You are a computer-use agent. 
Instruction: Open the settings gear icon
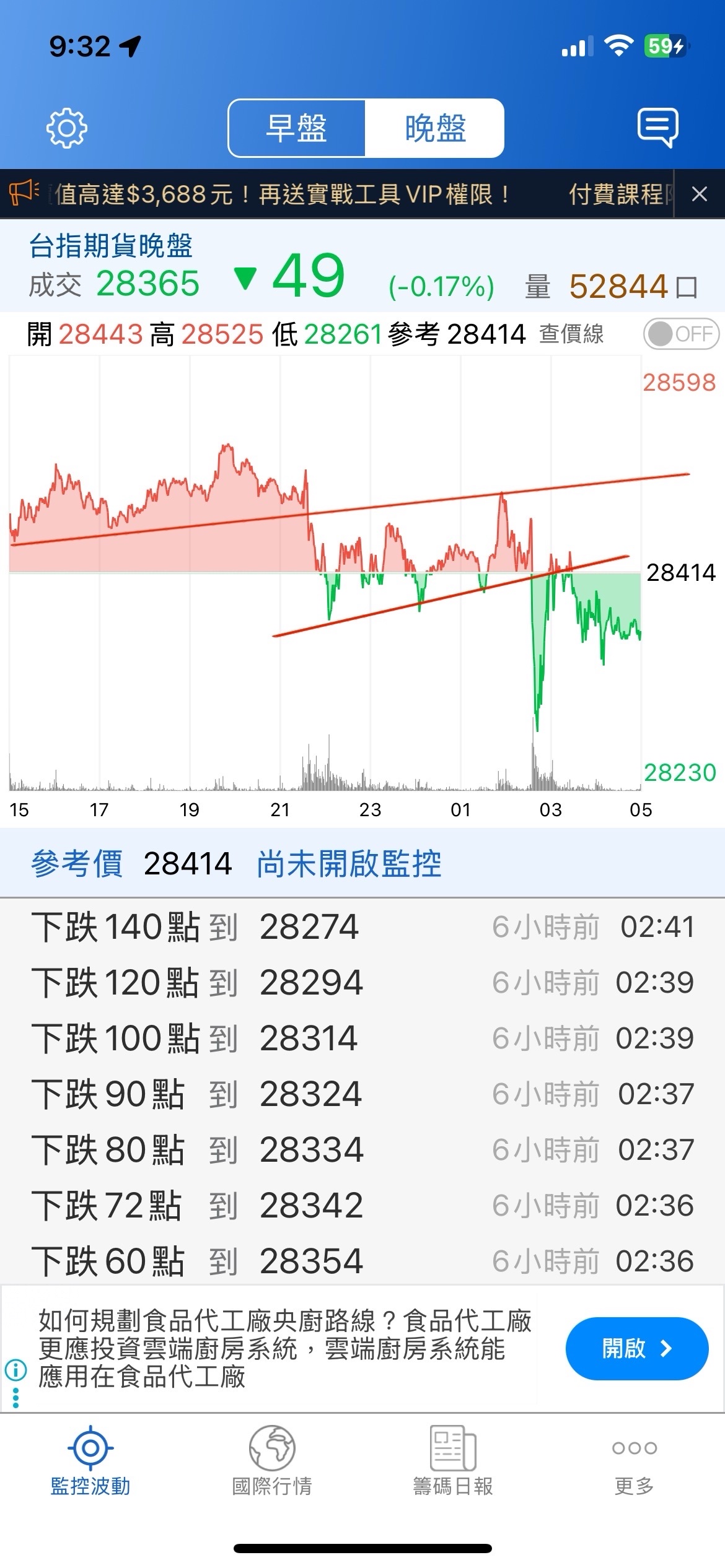tap(66, 128)
